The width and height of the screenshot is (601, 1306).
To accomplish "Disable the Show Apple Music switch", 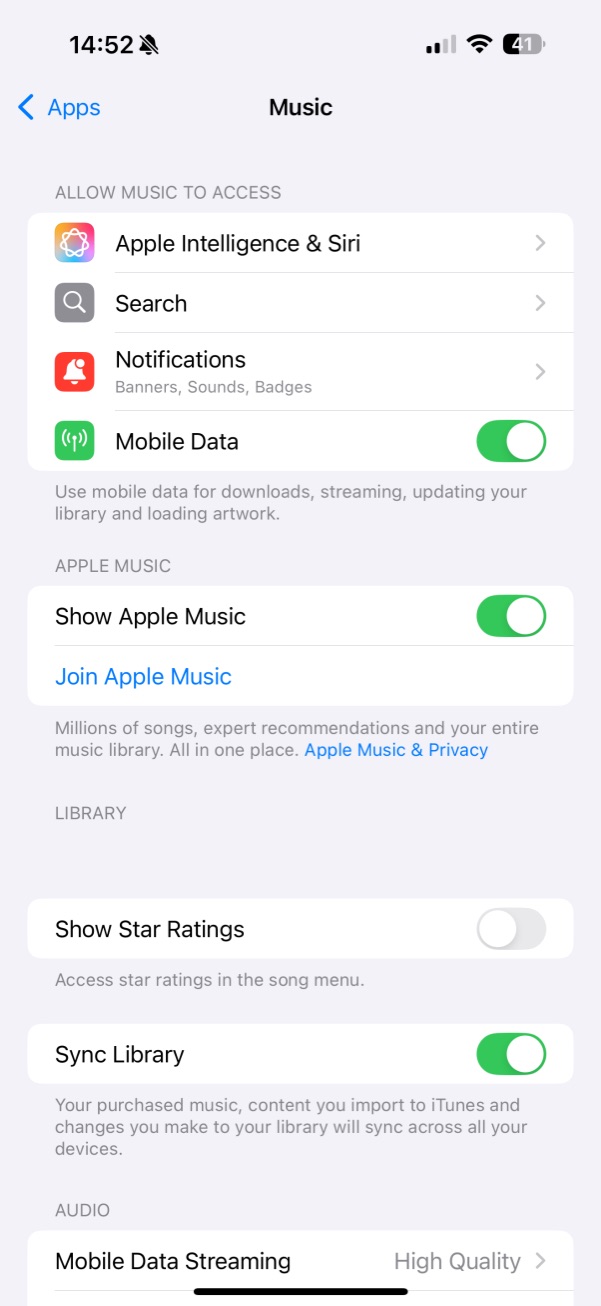I will coord(510,616).
